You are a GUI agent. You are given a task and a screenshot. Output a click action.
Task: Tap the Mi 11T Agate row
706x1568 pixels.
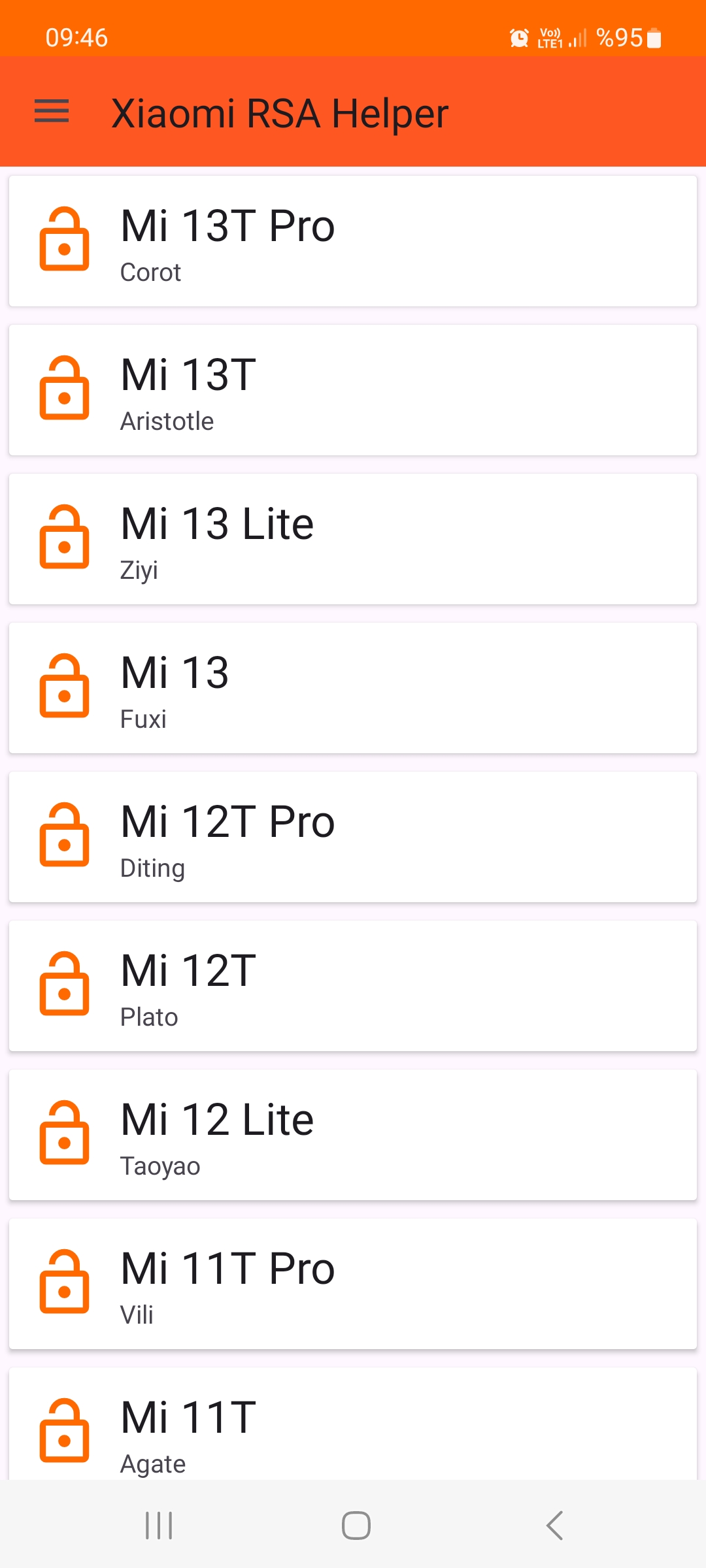pos(353,1424)
